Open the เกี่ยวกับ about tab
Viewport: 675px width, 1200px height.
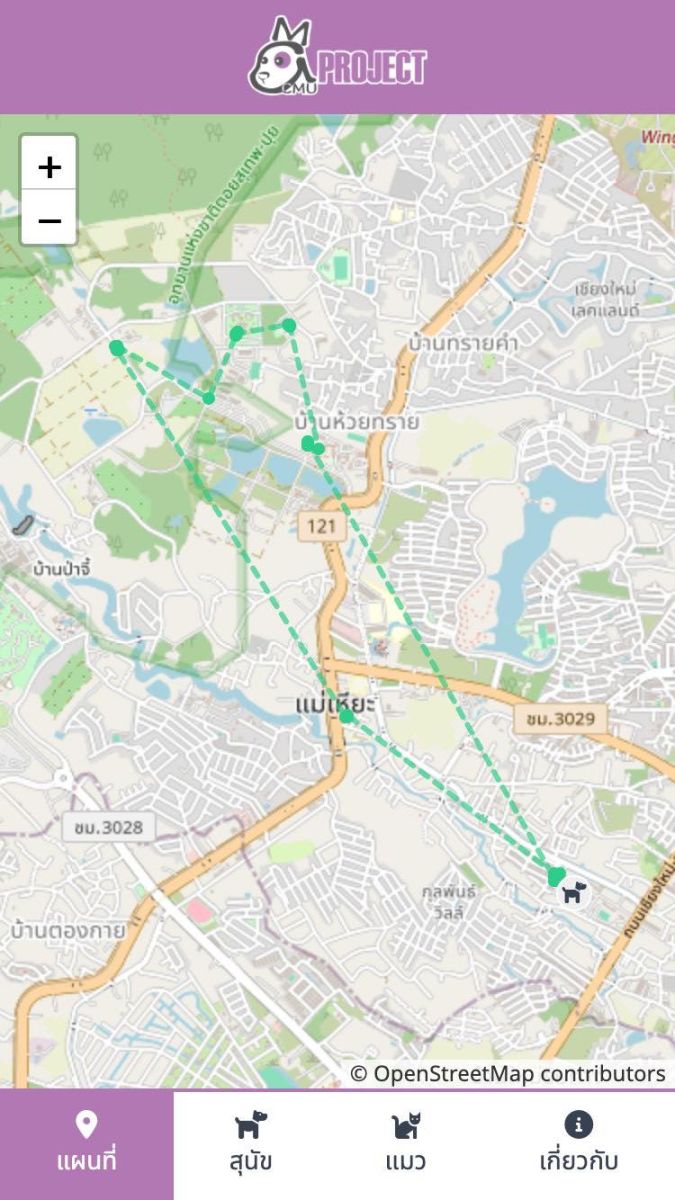pyautogui.click(x=578, y=1145)
